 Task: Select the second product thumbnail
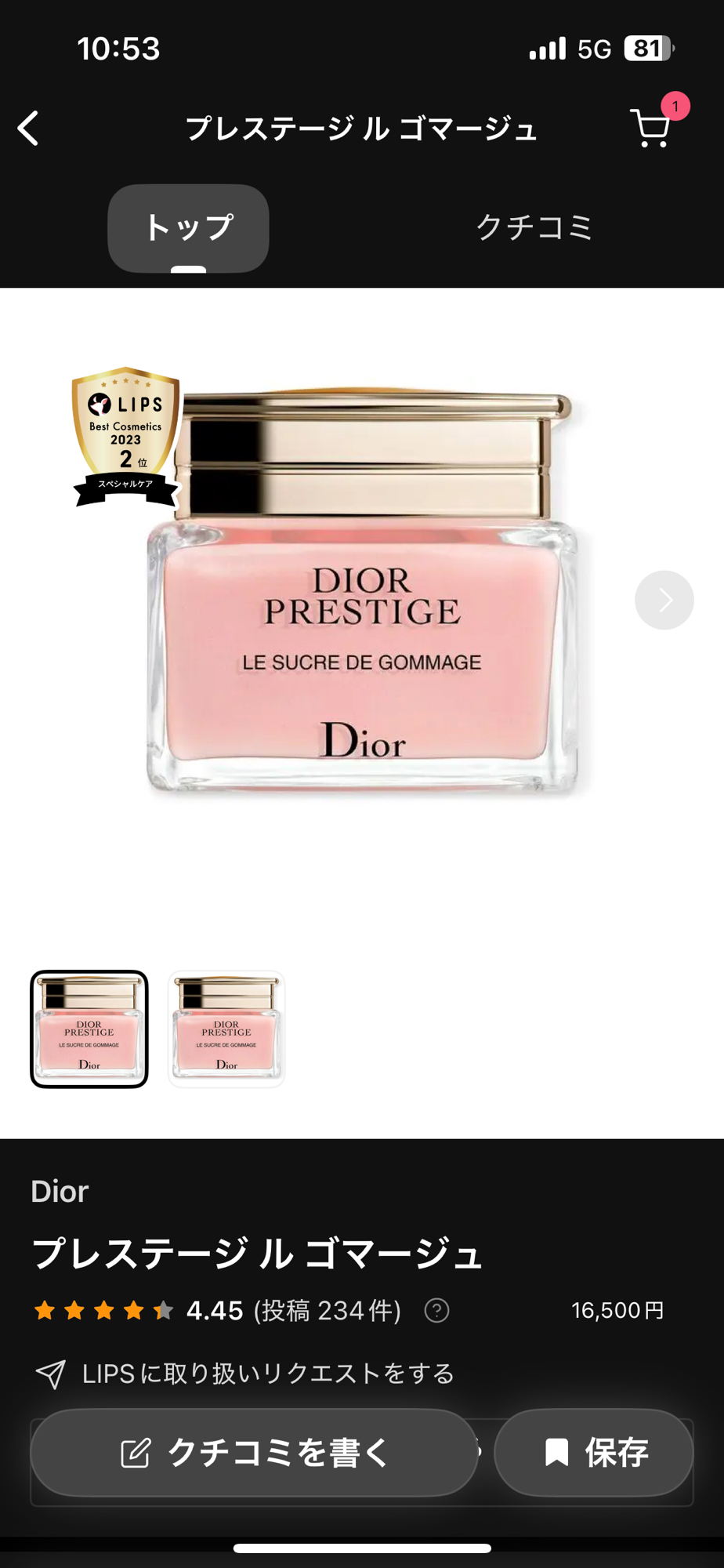(226, 1029)
